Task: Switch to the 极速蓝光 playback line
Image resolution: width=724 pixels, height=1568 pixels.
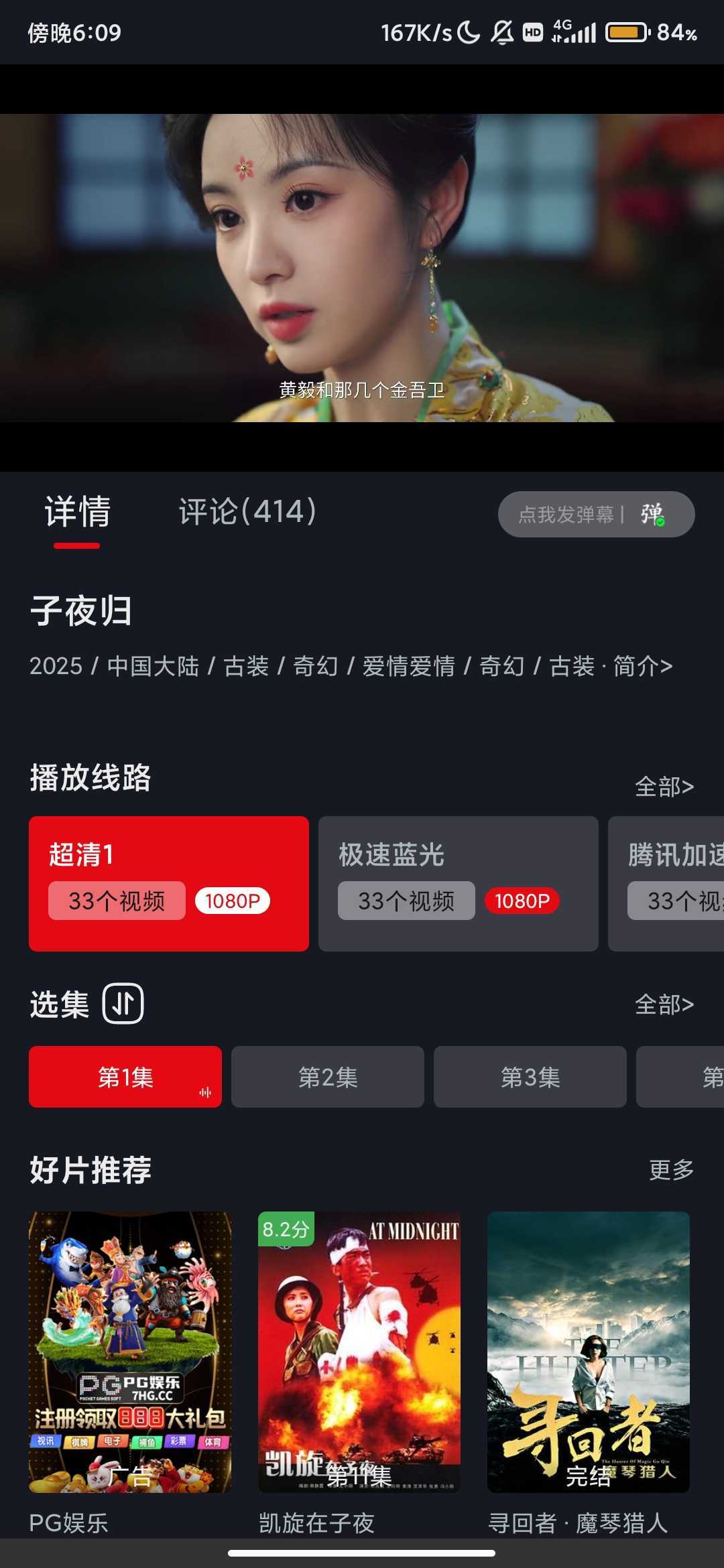Action: pyautogui.click(x=458, y=883)
